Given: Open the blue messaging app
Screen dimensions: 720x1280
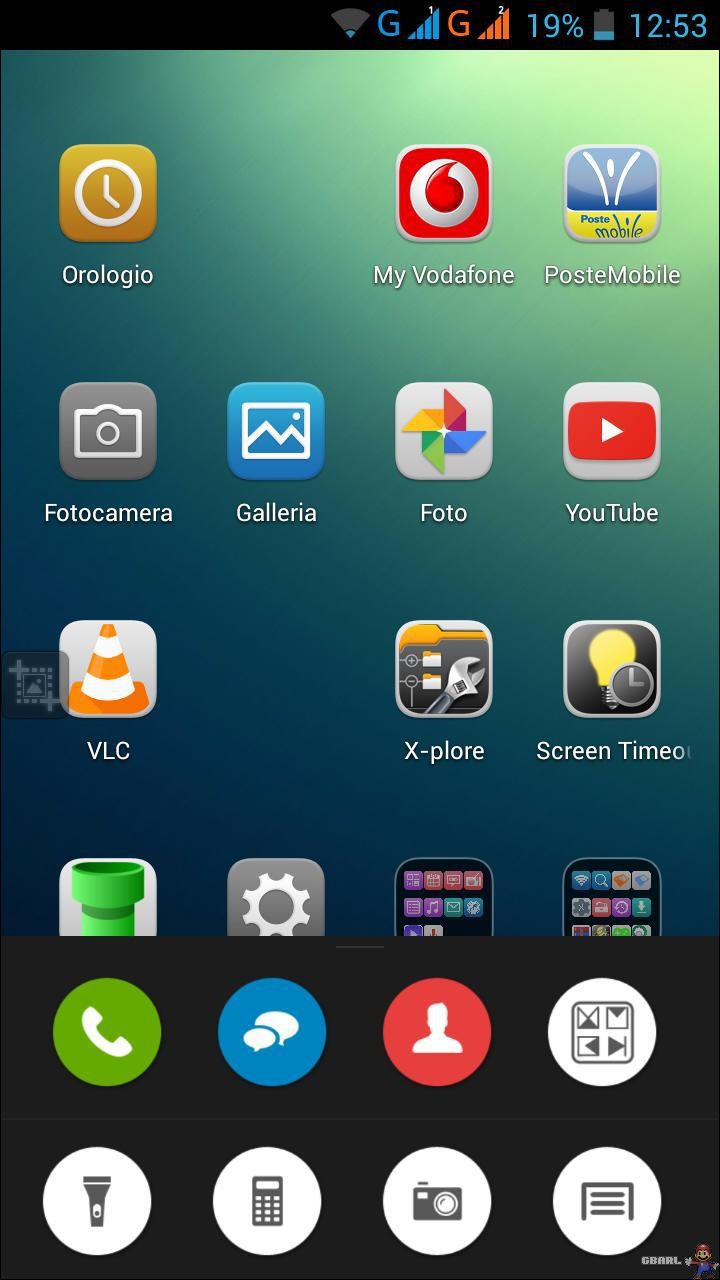Looking at the screenshot, I should click(x=272, y=1032).
